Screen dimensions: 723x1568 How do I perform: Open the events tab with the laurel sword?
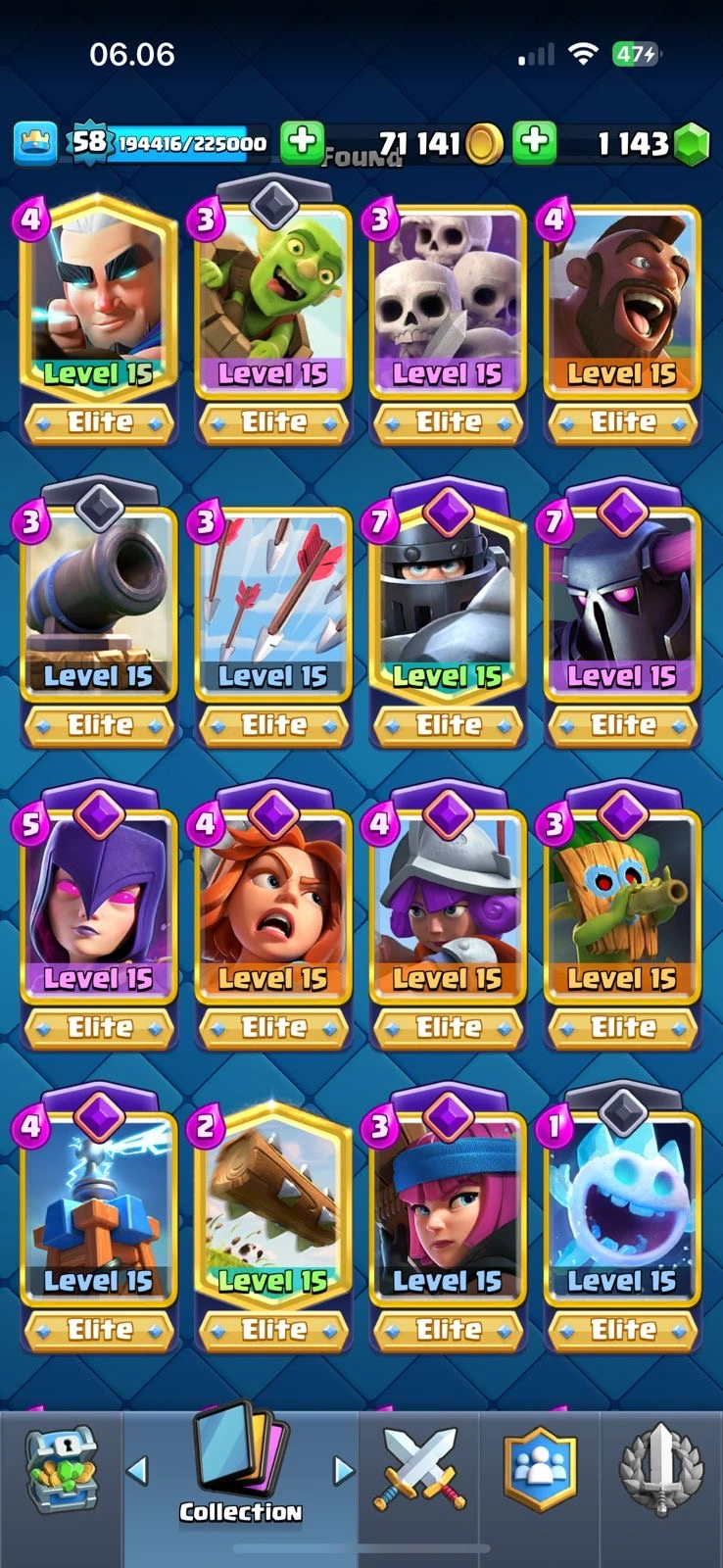[x=661, y=1470]
